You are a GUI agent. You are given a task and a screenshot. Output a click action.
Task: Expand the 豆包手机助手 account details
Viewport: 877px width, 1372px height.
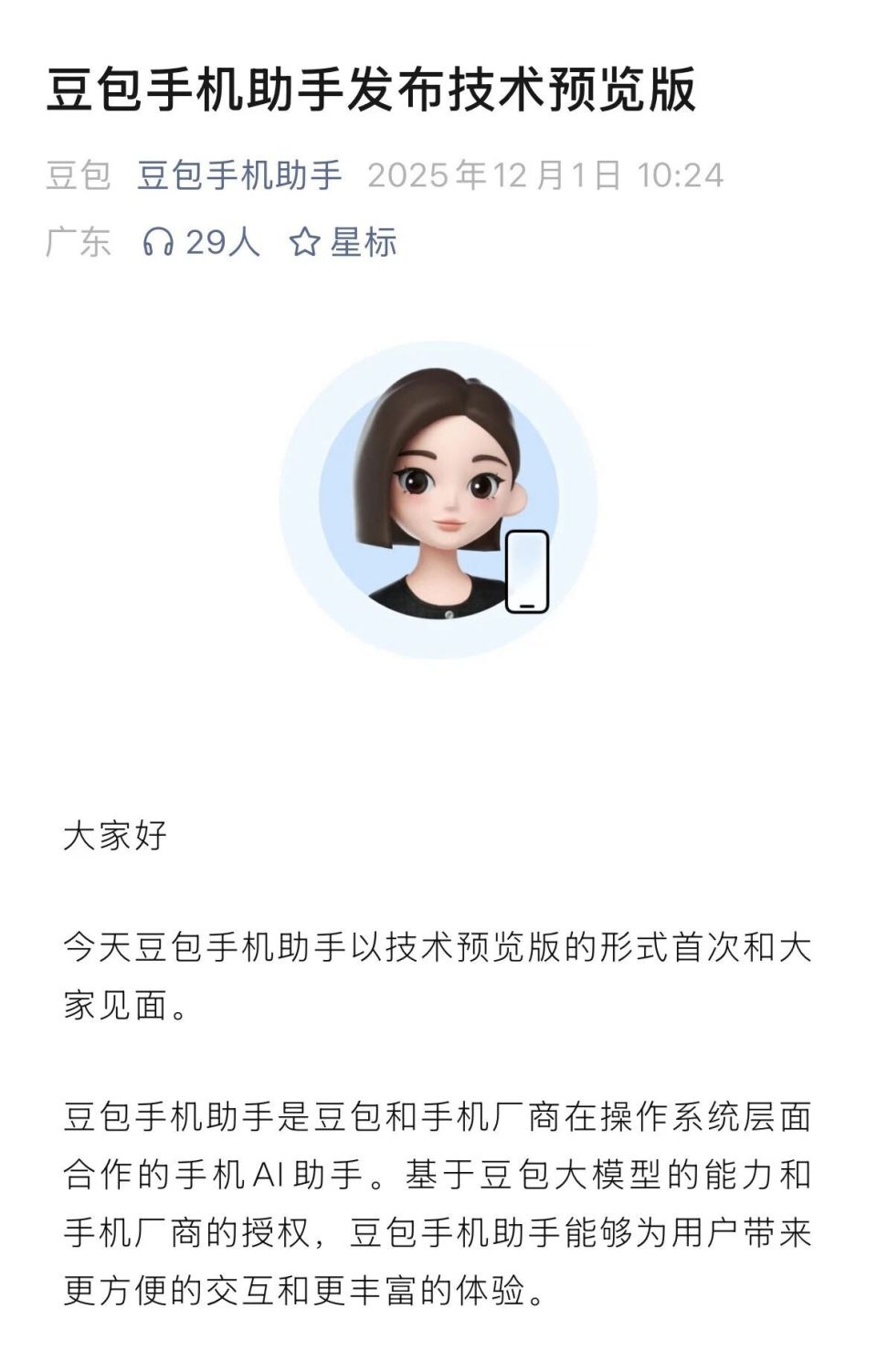click(243, 174)
